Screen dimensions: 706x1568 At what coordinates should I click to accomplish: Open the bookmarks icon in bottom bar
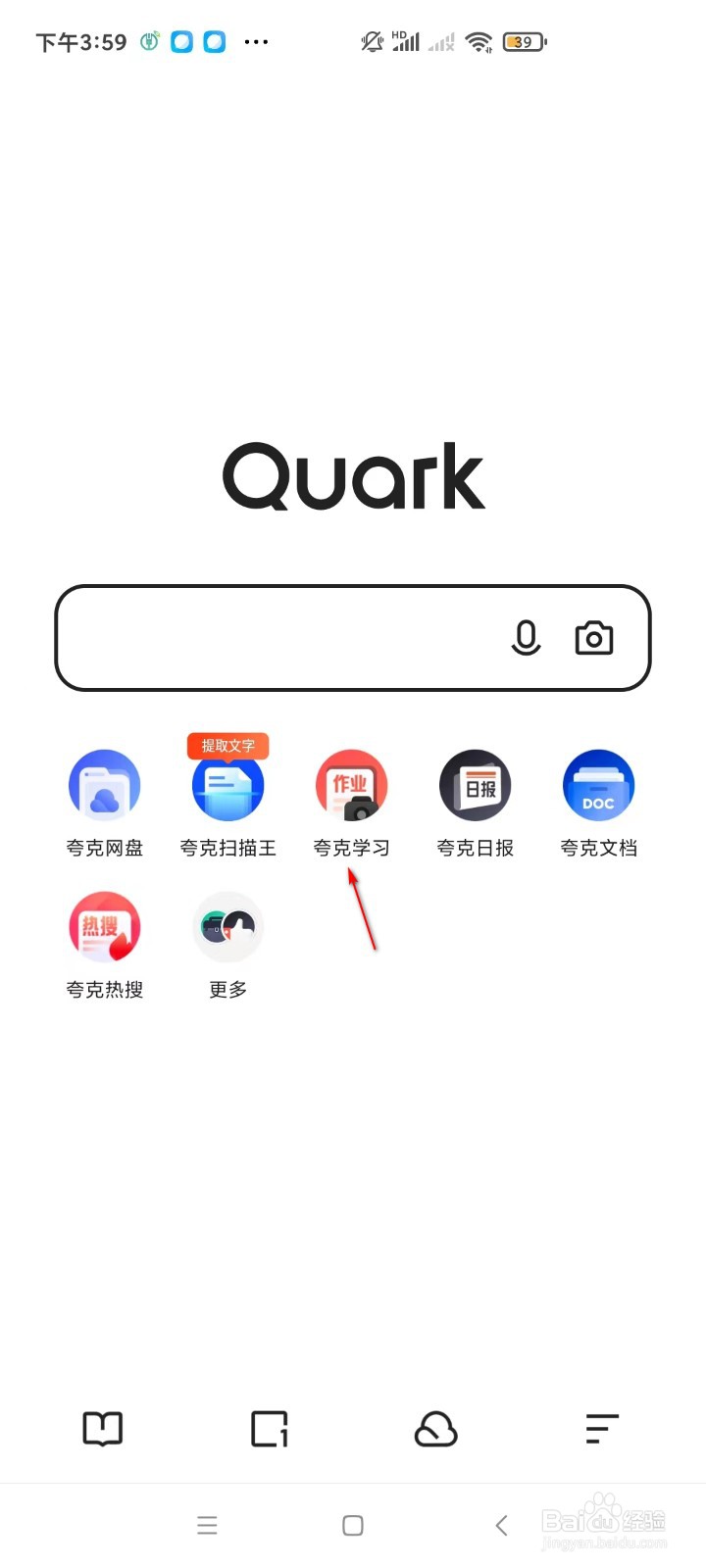pyautogui.click(x=103, y=1430)
